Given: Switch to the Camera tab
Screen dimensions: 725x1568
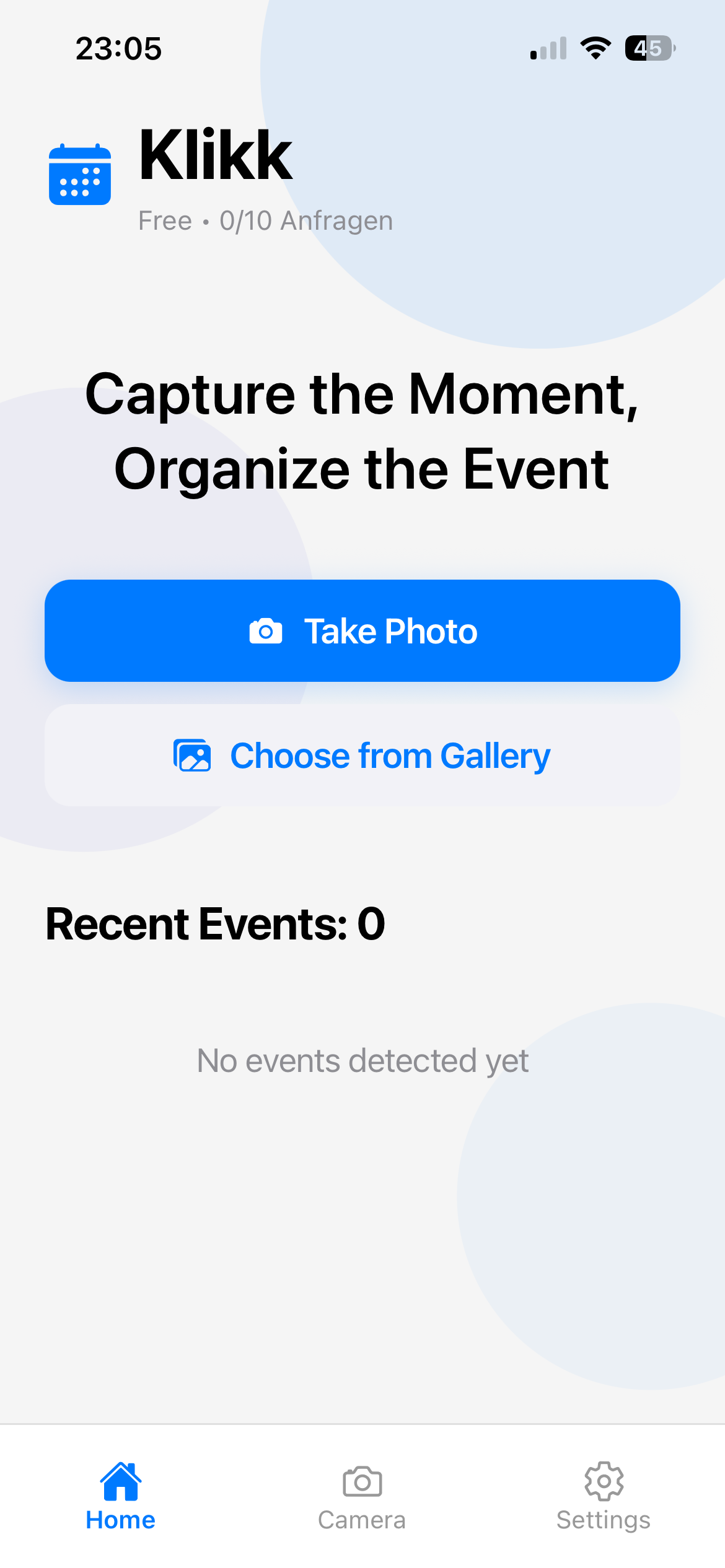Looking at the screenshot, I should (362, 1496).
